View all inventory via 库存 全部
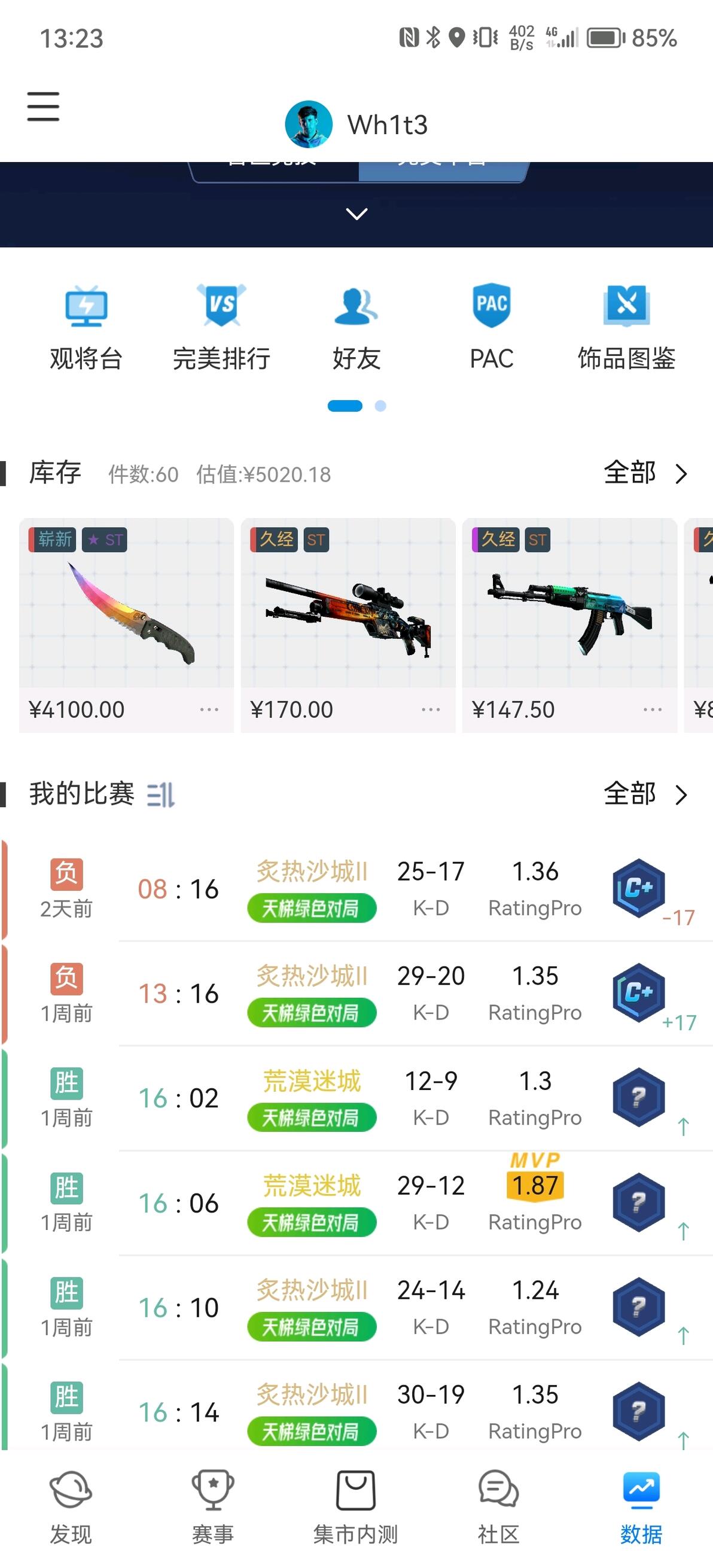This screenshot has height=1568, width=713. (x=645, y=473)
